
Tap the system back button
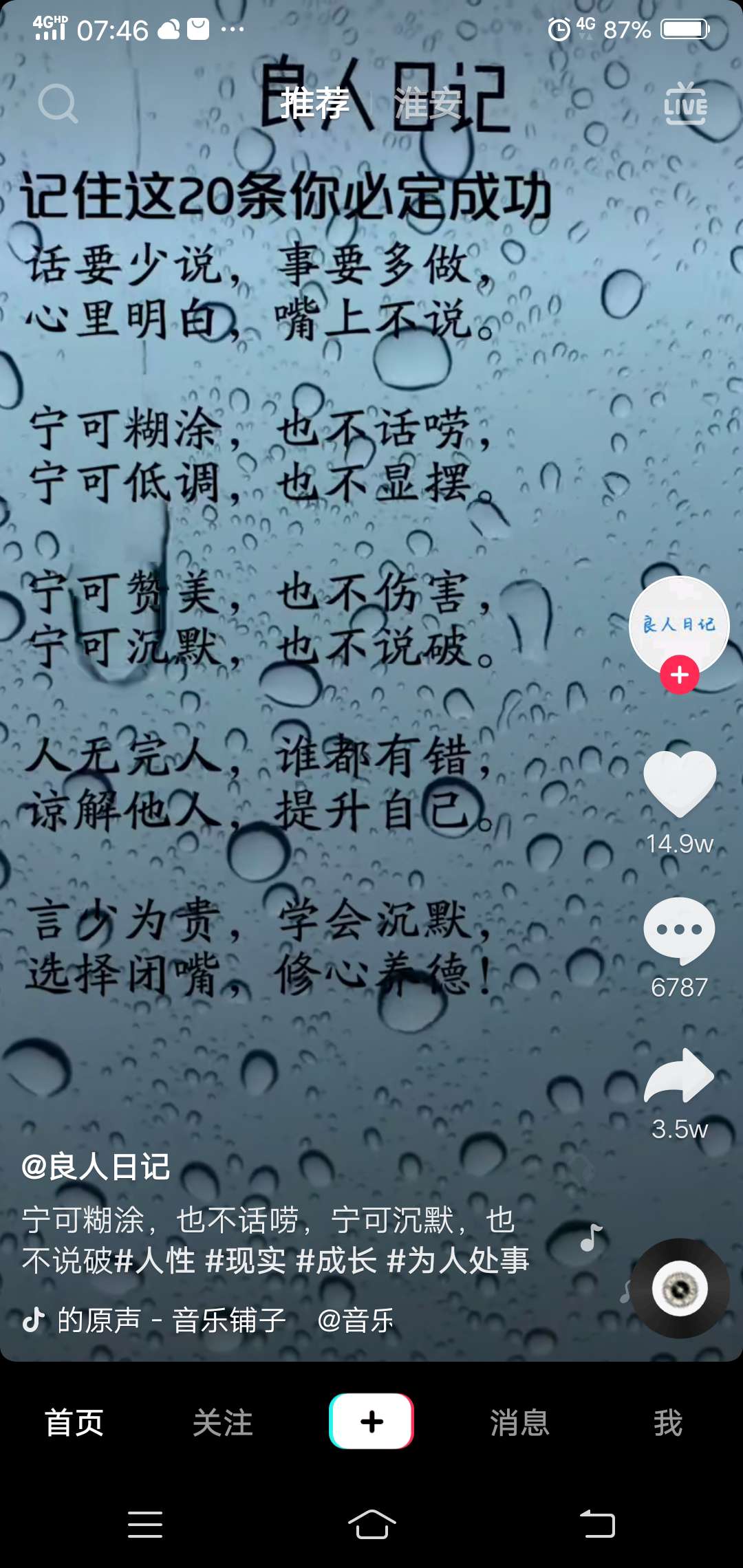click(x=597, y=1524)
